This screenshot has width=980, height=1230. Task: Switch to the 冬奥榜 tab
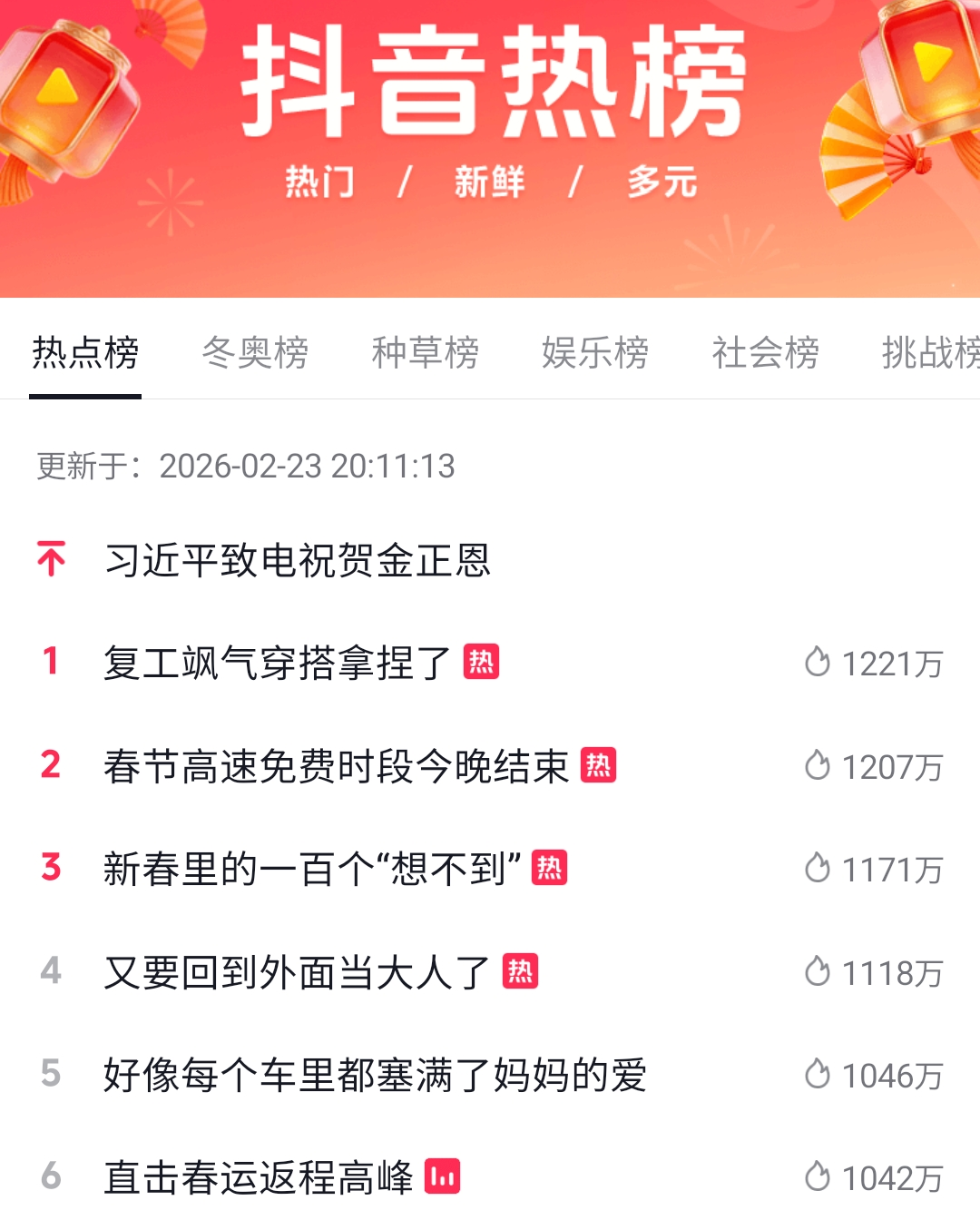[x=255, y=352]
